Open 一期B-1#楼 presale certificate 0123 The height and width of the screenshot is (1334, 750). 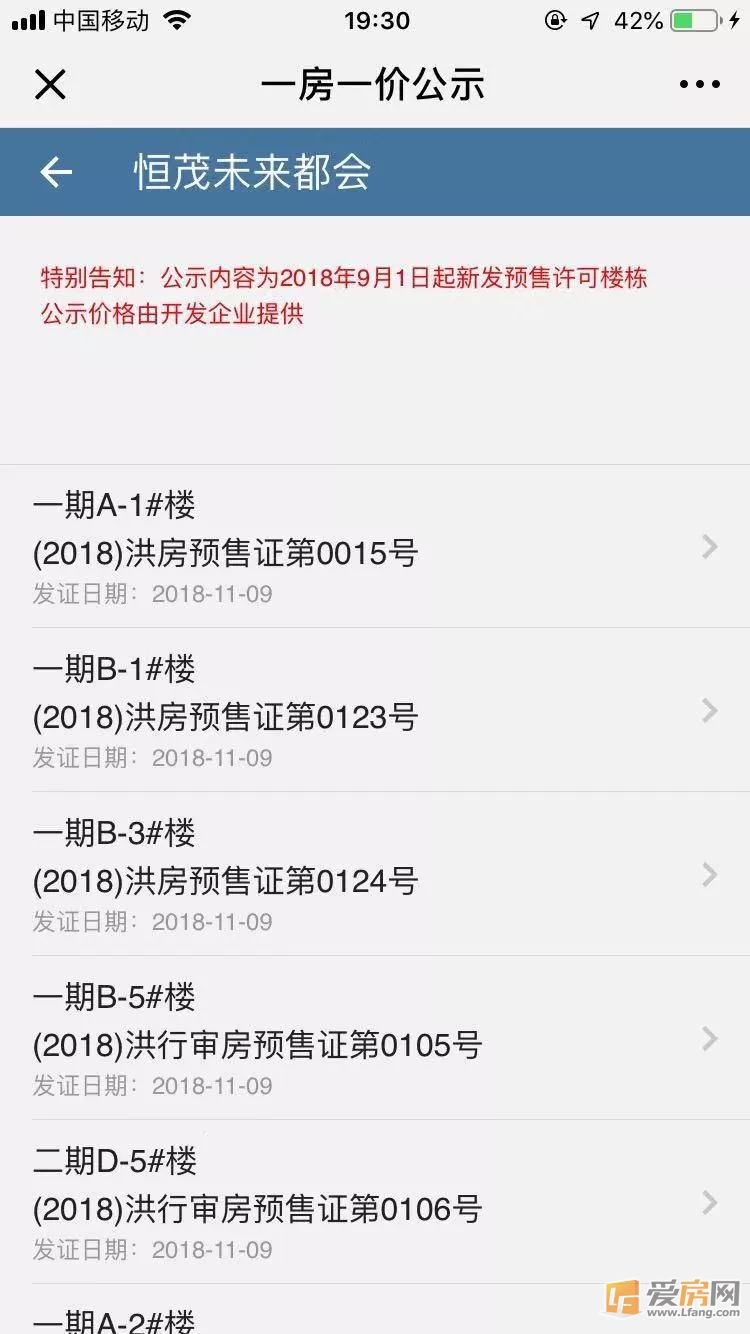(375, 710)
